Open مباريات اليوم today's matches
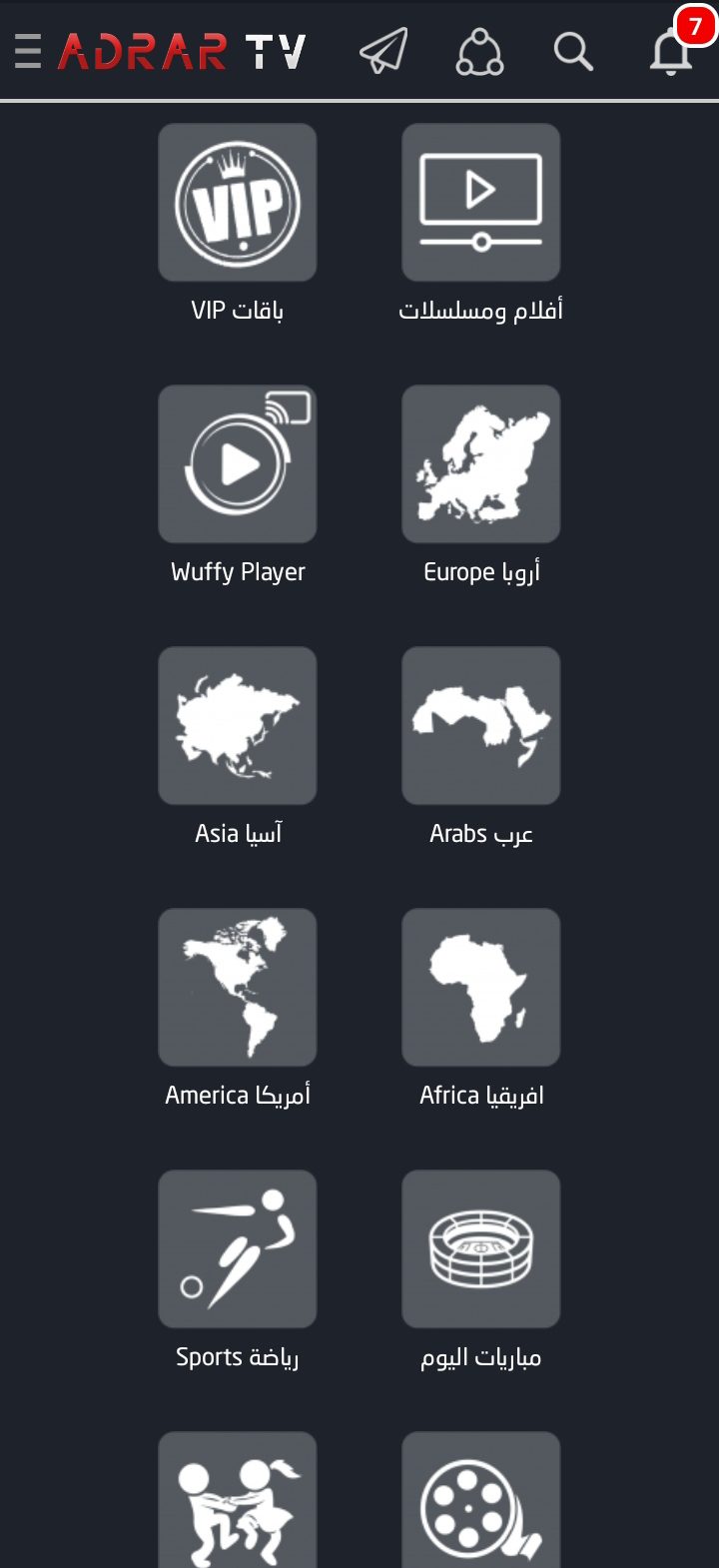Screen dimensions: 719x1568 click(x=480, y=1248)
